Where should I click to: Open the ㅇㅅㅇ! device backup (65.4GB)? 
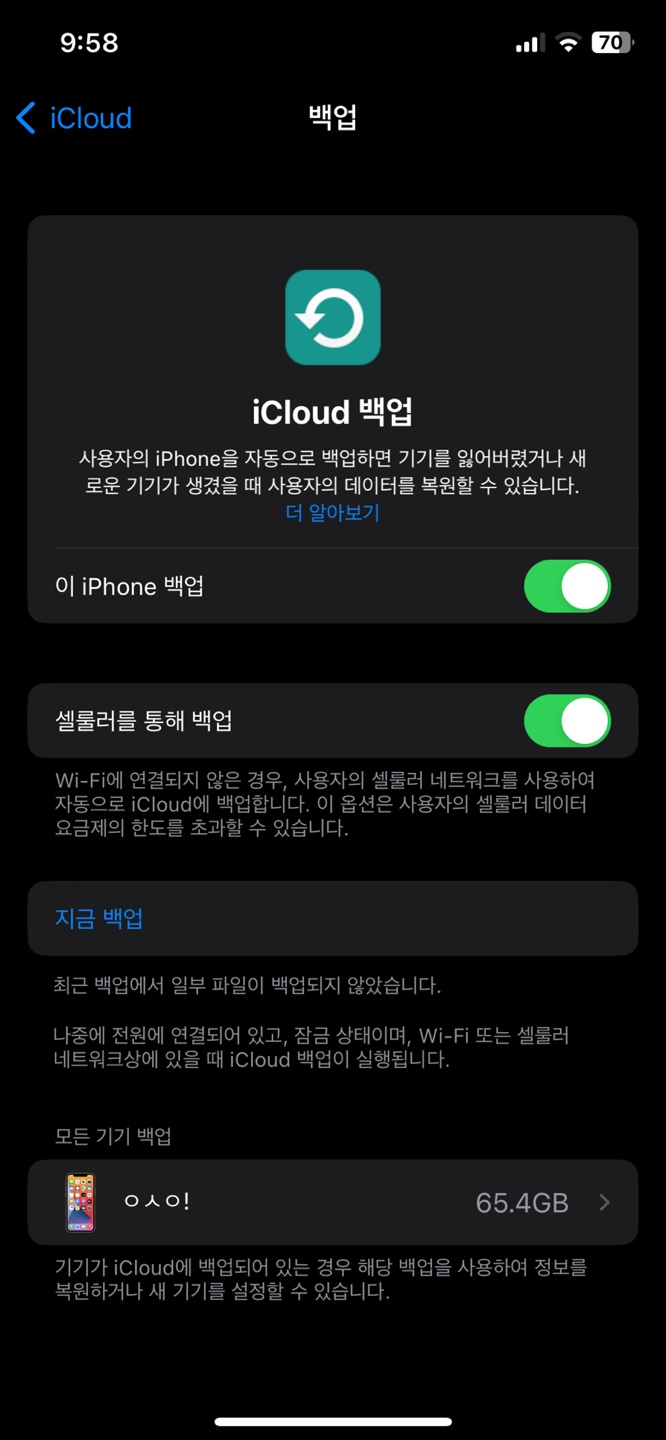click(333, 1202)
